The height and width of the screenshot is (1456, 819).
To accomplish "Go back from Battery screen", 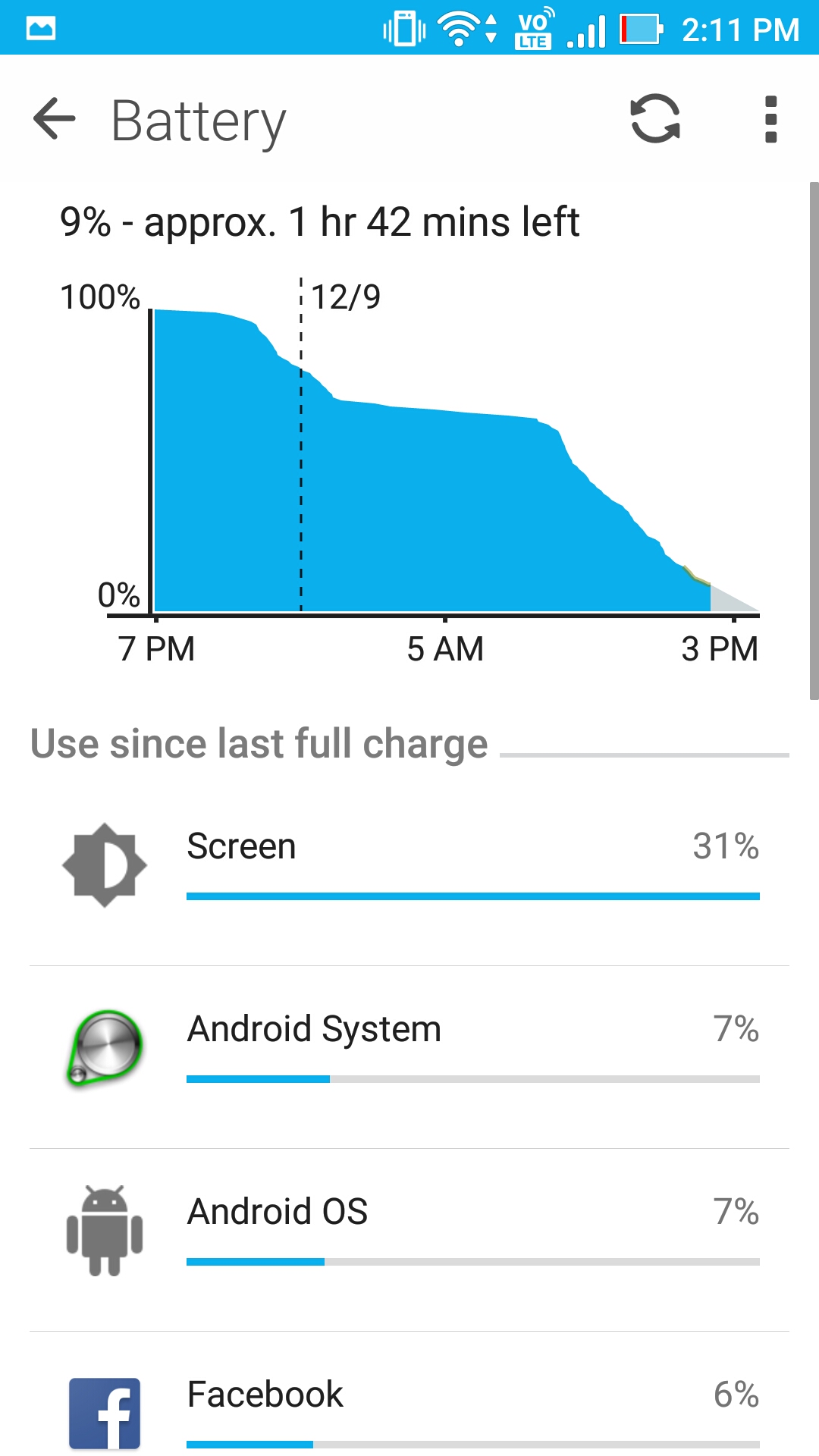I will [55, 119].
